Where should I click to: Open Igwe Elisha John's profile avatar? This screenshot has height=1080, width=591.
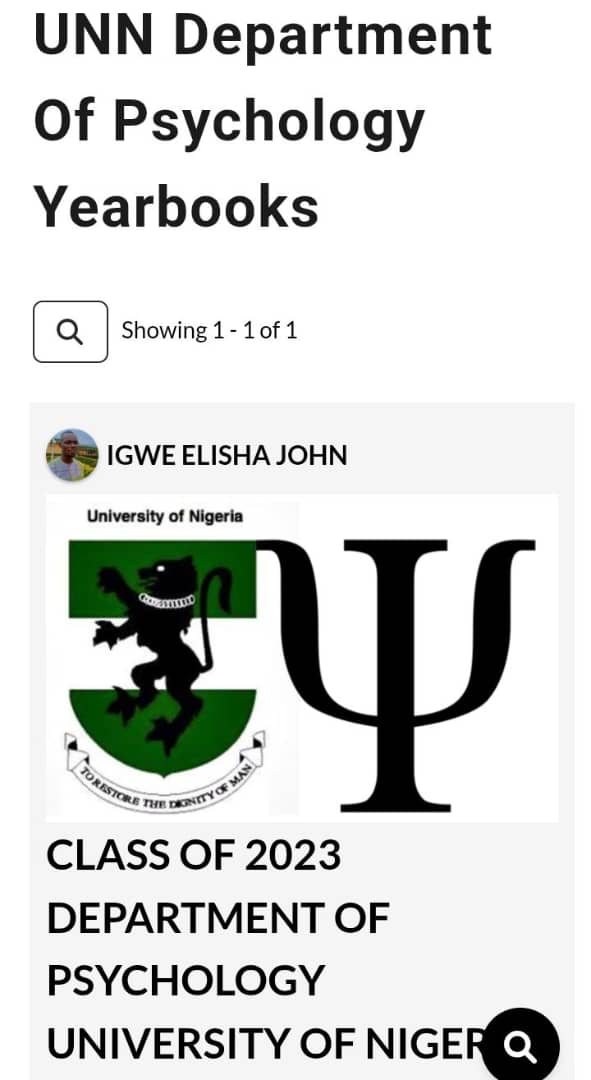72,455
